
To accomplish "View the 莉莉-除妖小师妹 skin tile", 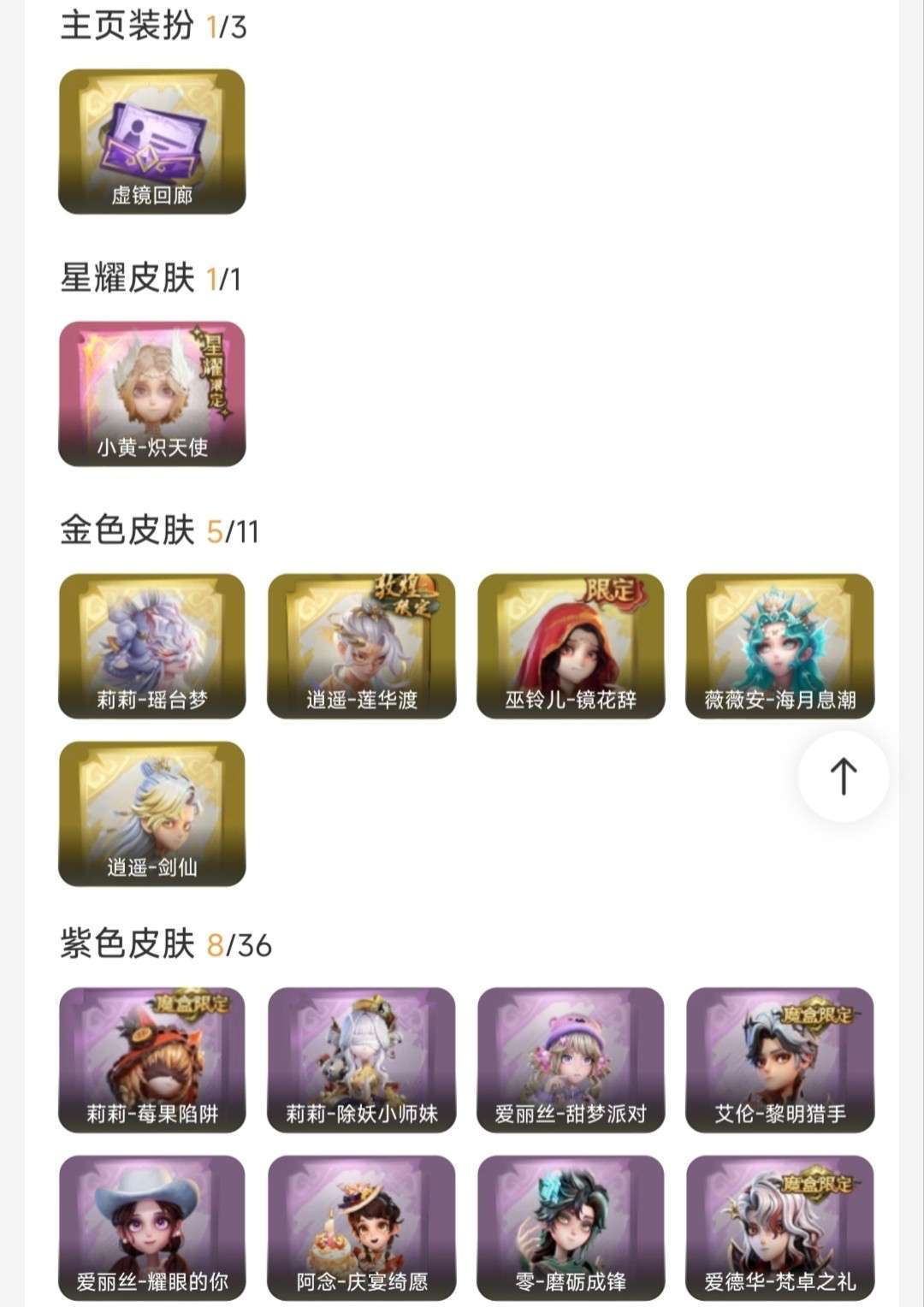I will coord(361,1060).
